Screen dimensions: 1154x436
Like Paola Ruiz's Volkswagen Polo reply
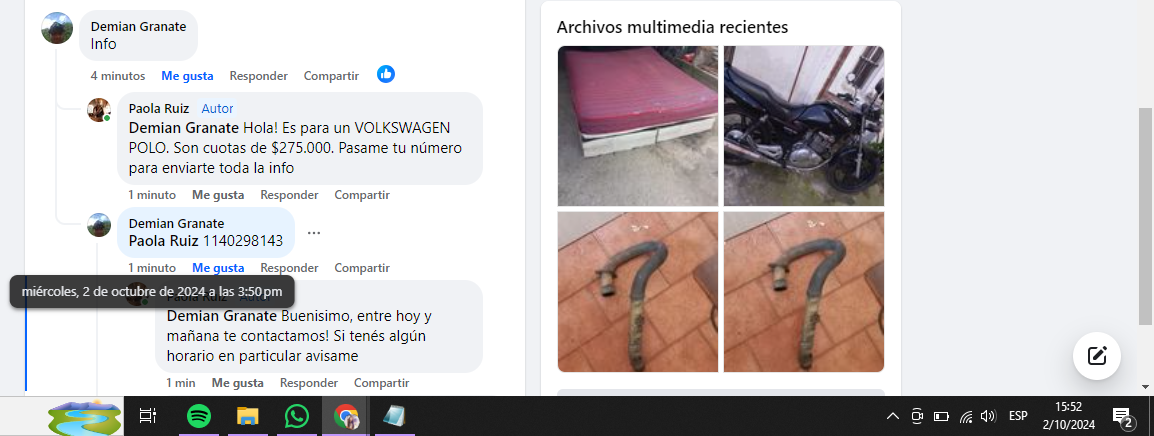[x=218, y=195]
